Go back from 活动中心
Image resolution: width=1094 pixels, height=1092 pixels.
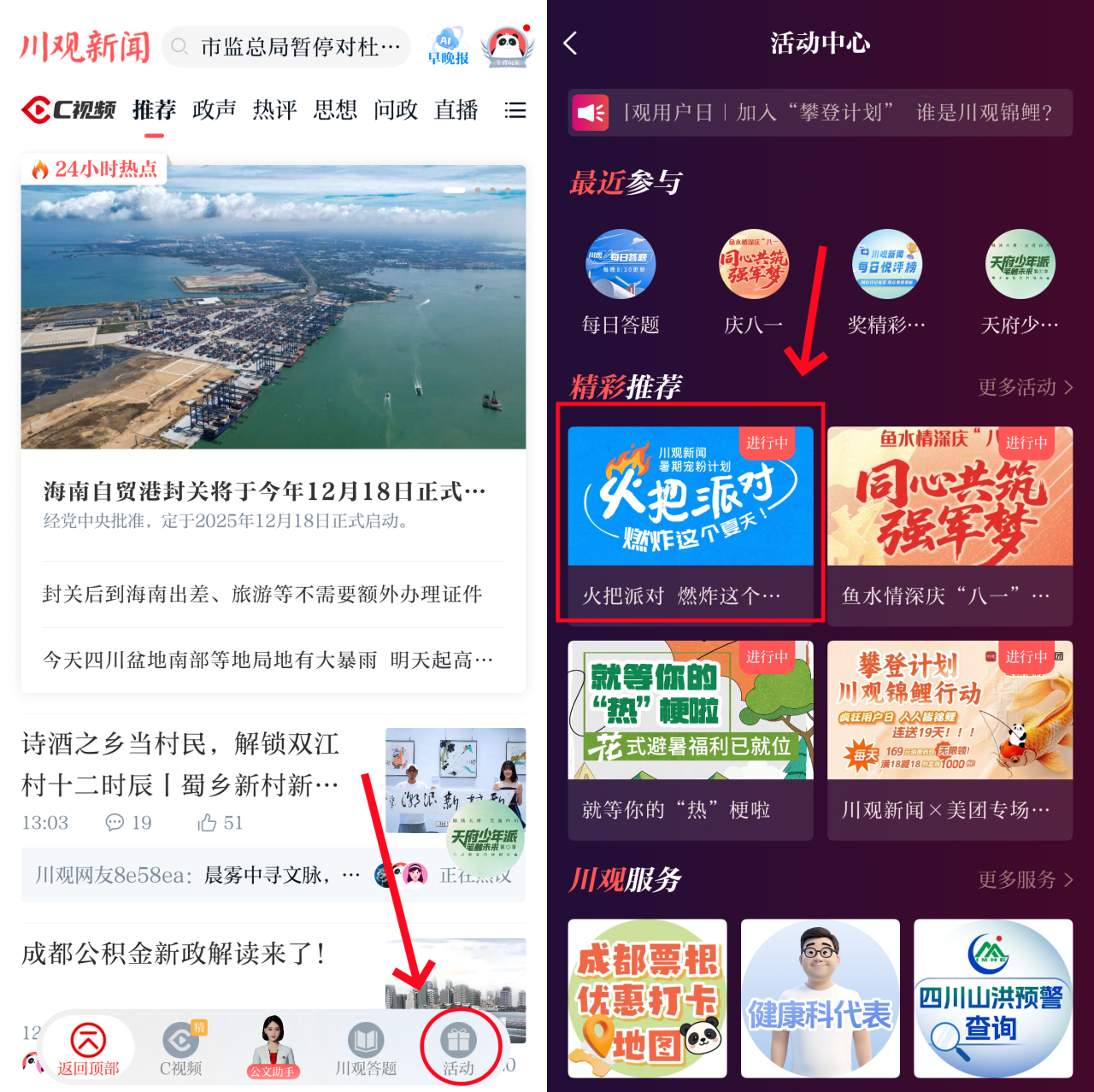point(571,44)
